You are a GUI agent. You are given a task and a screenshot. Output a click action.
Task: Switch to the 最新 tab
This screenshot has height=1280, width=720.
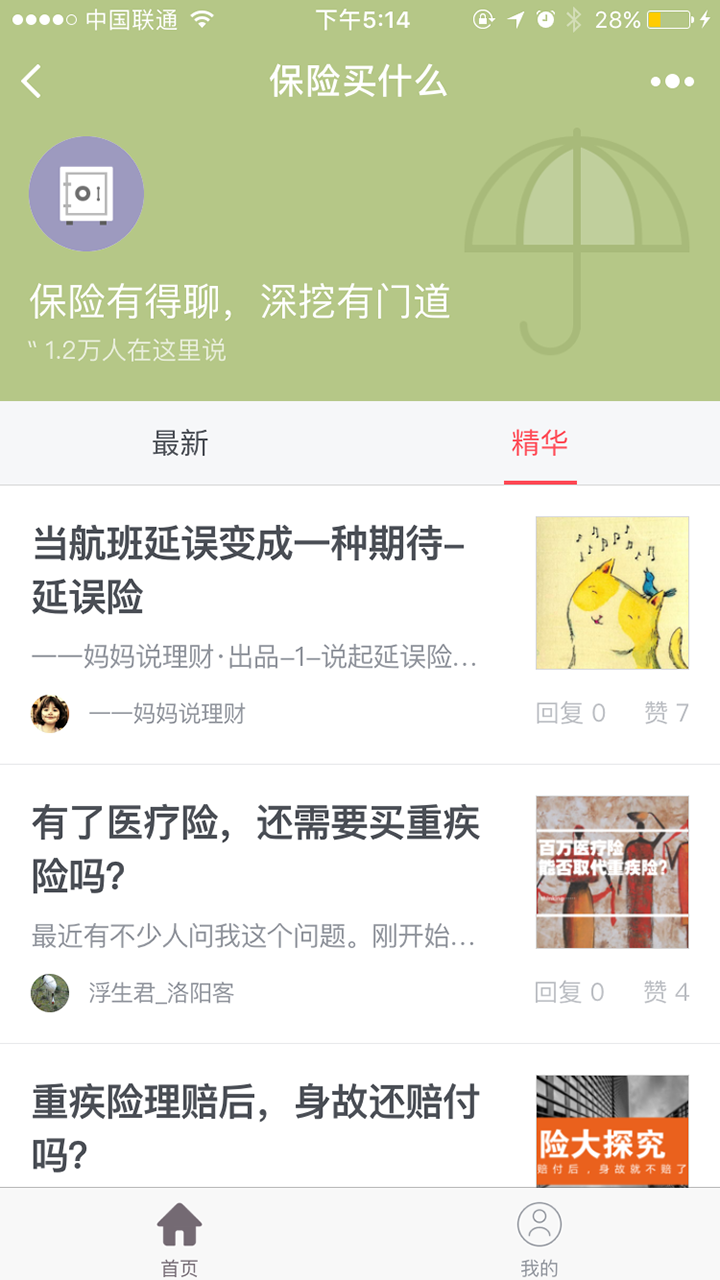click(180, 443)
